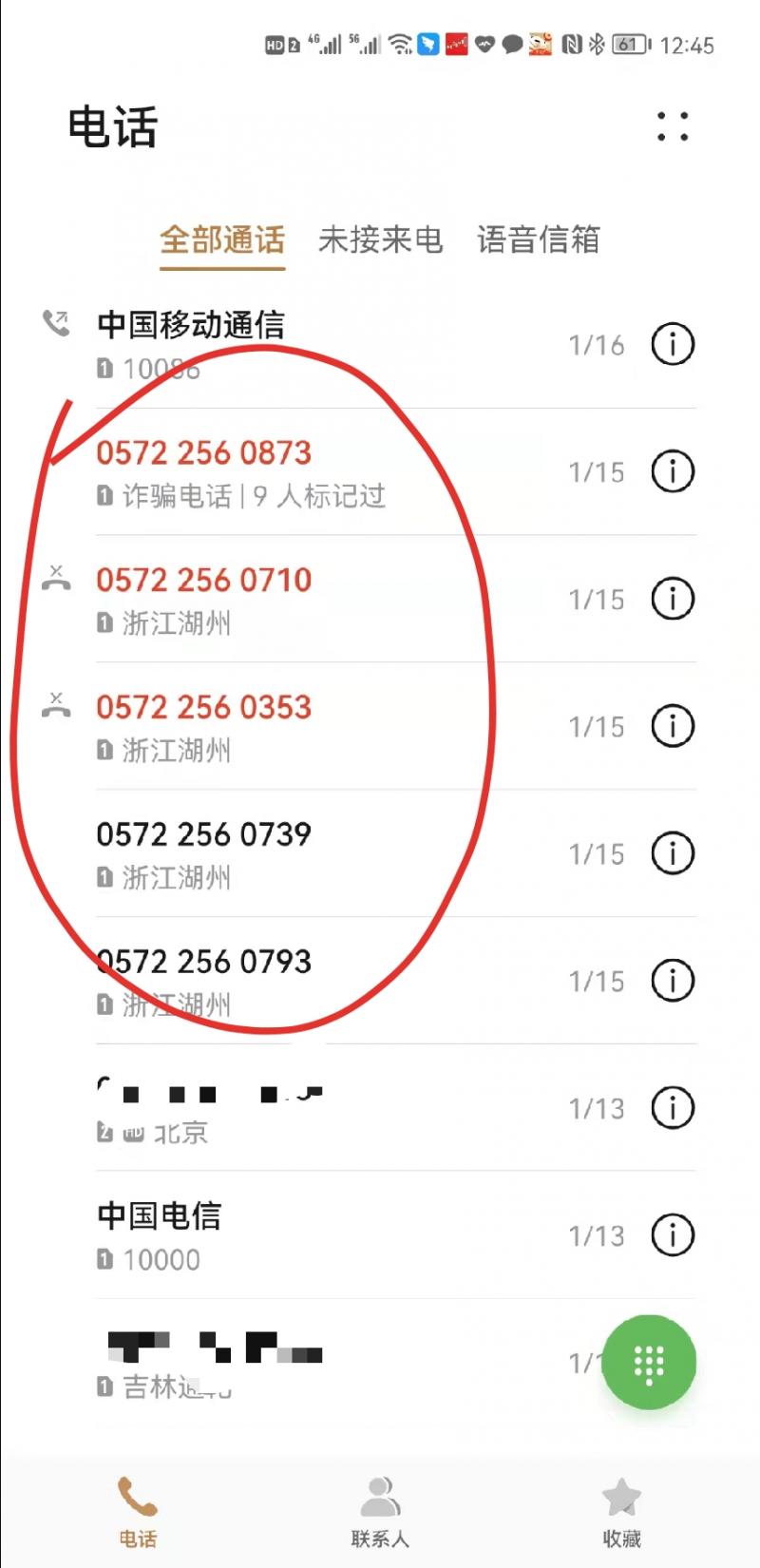This screenshot has height=1568, width=760.
Task: Switch to the 未接来电 tab
Action: pyautogui.click(x=382, y=241)
